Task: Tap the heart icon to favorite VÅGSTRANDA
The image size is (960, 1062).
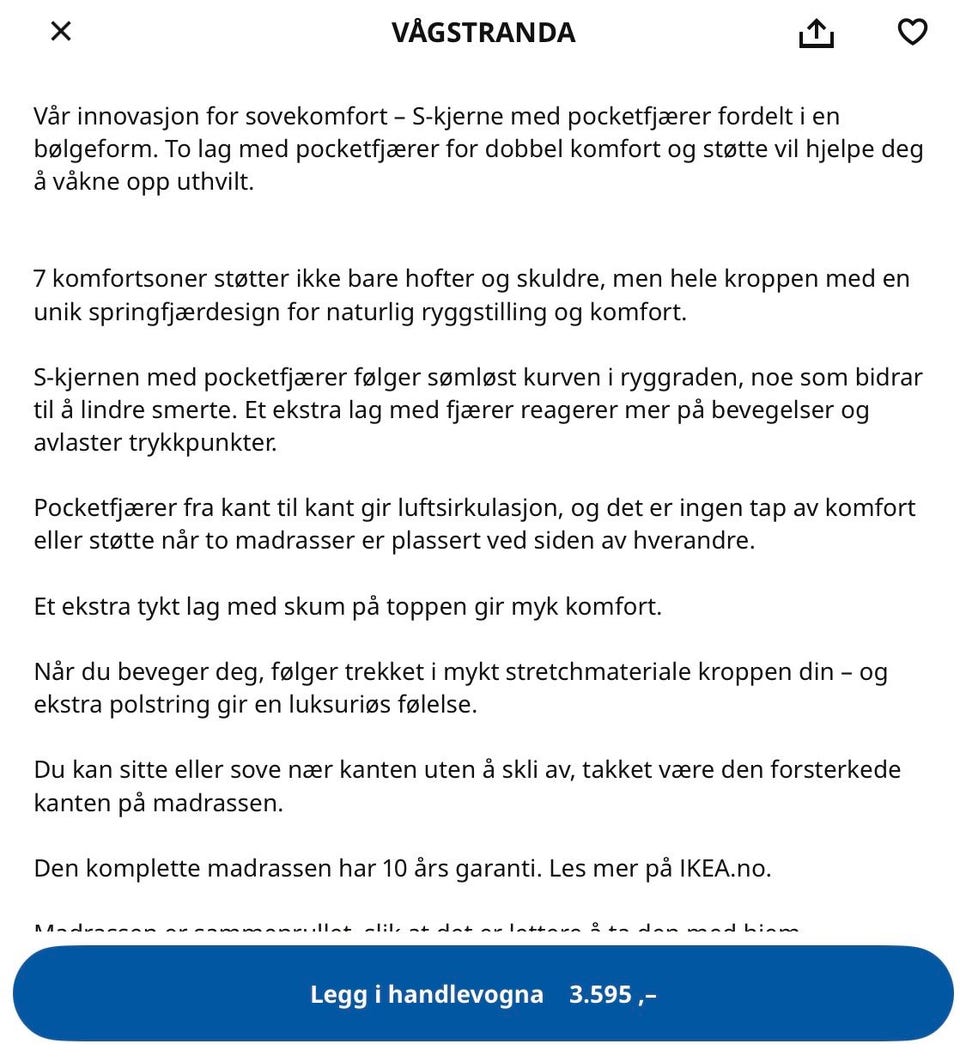Action: click(x=912, y=32)
